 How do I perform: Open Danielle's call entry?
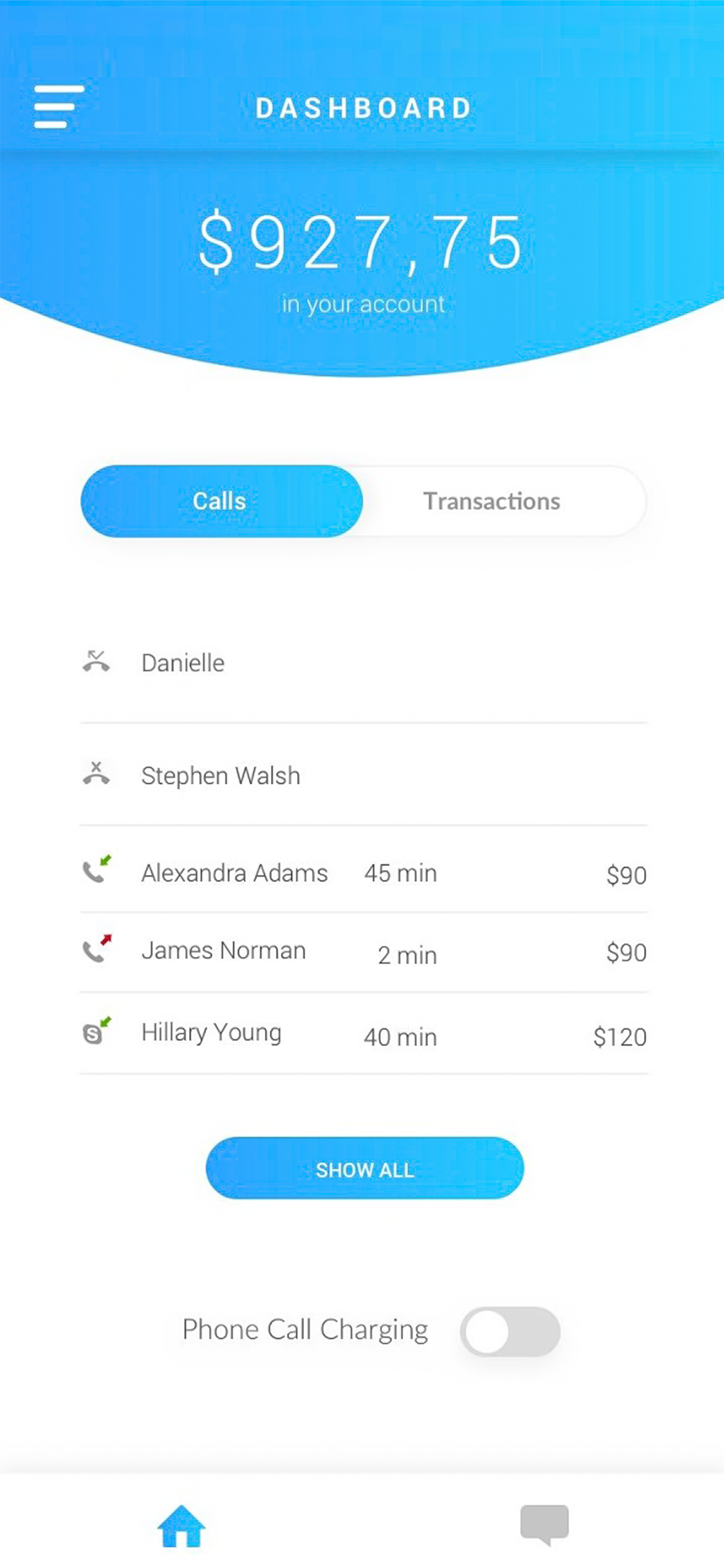point(182,662)
